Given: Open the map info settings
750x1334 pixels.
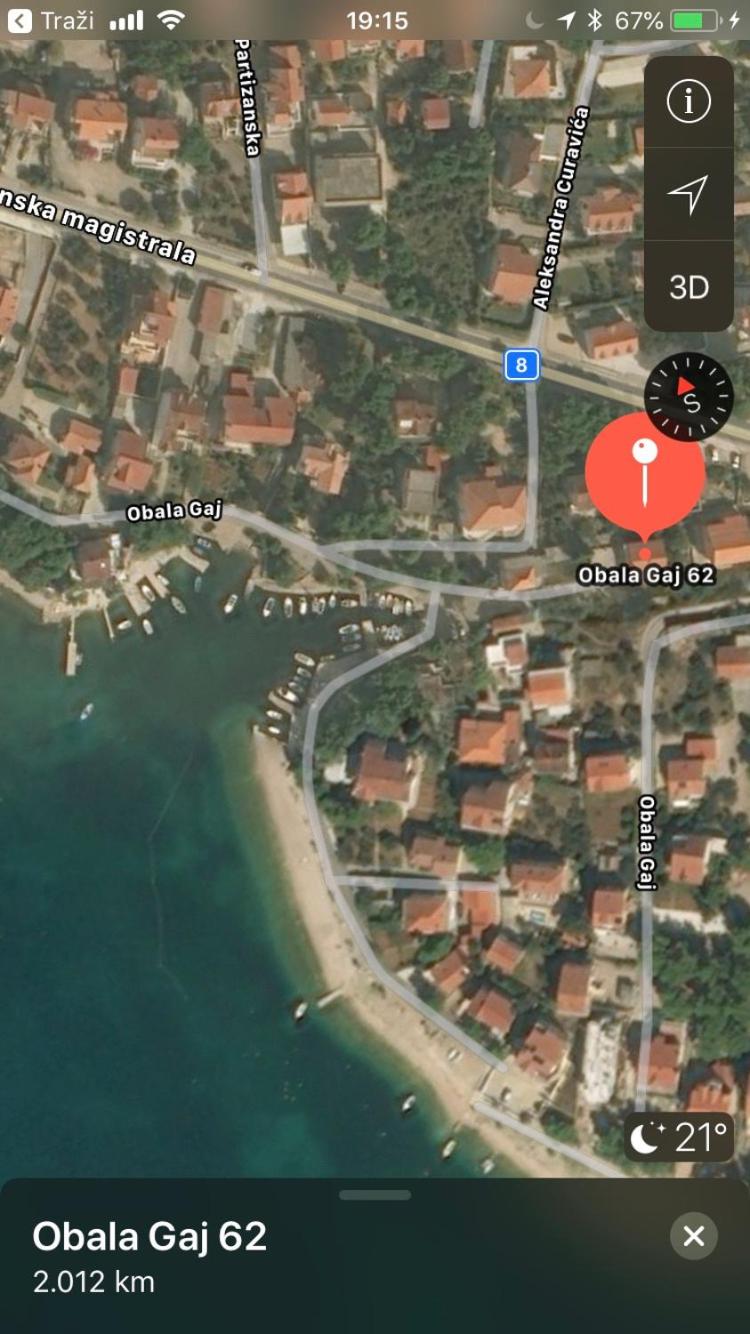Looking at the screenshot, I should pyautogui.click(x=688, y=102).
